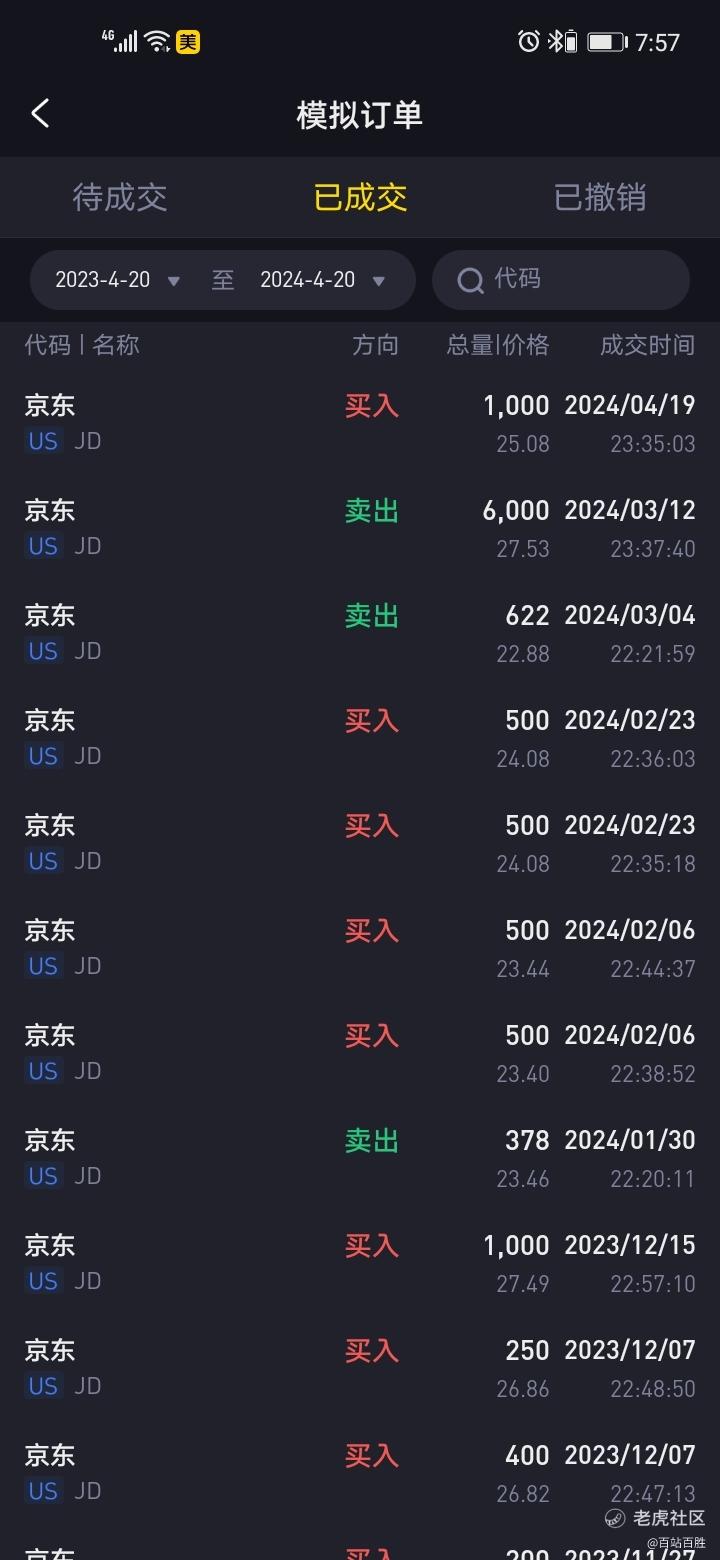
Task: Switch to the 待成交 tab
Action: (120, 197)
